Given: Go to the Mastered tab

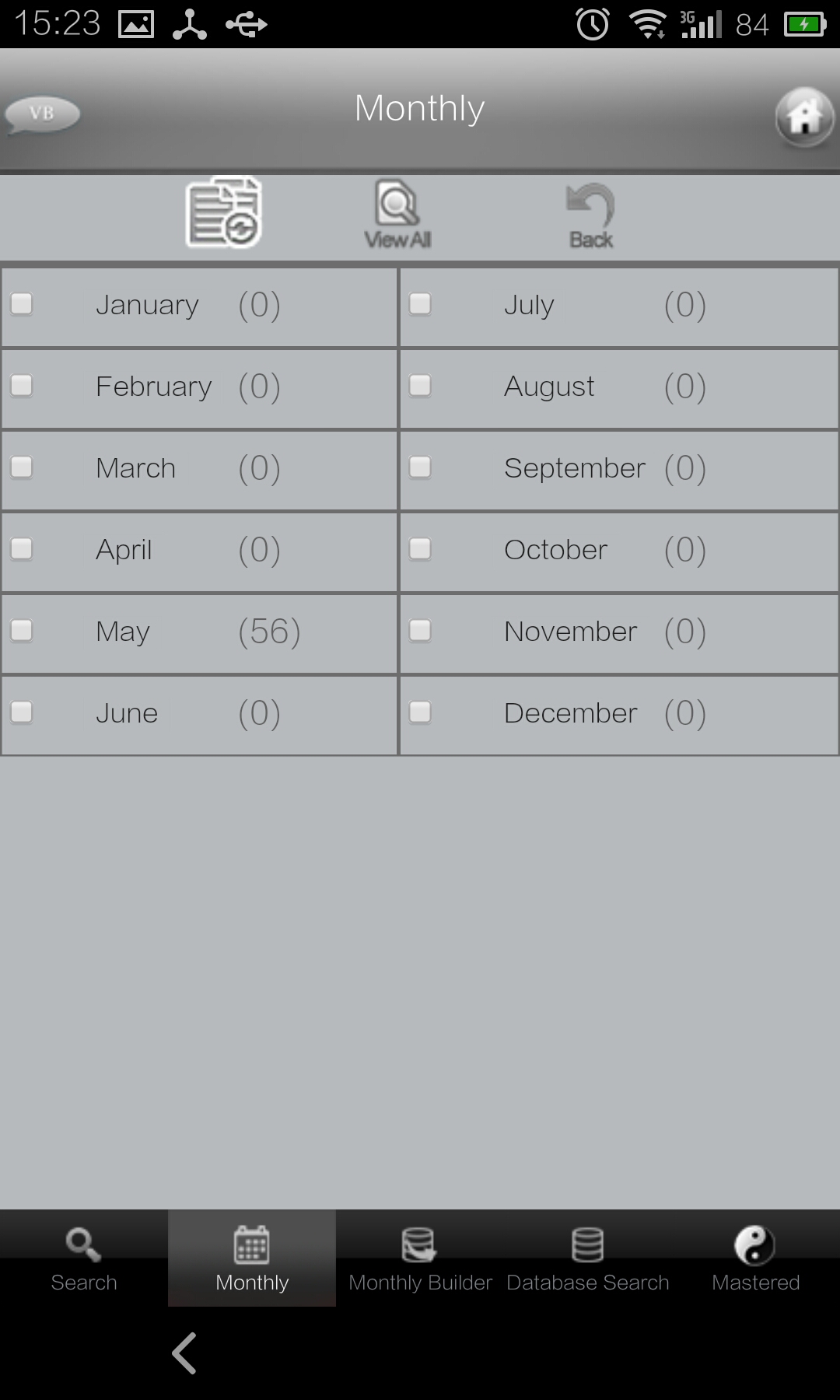Looking at the screenshot, I should point(755,1258).
